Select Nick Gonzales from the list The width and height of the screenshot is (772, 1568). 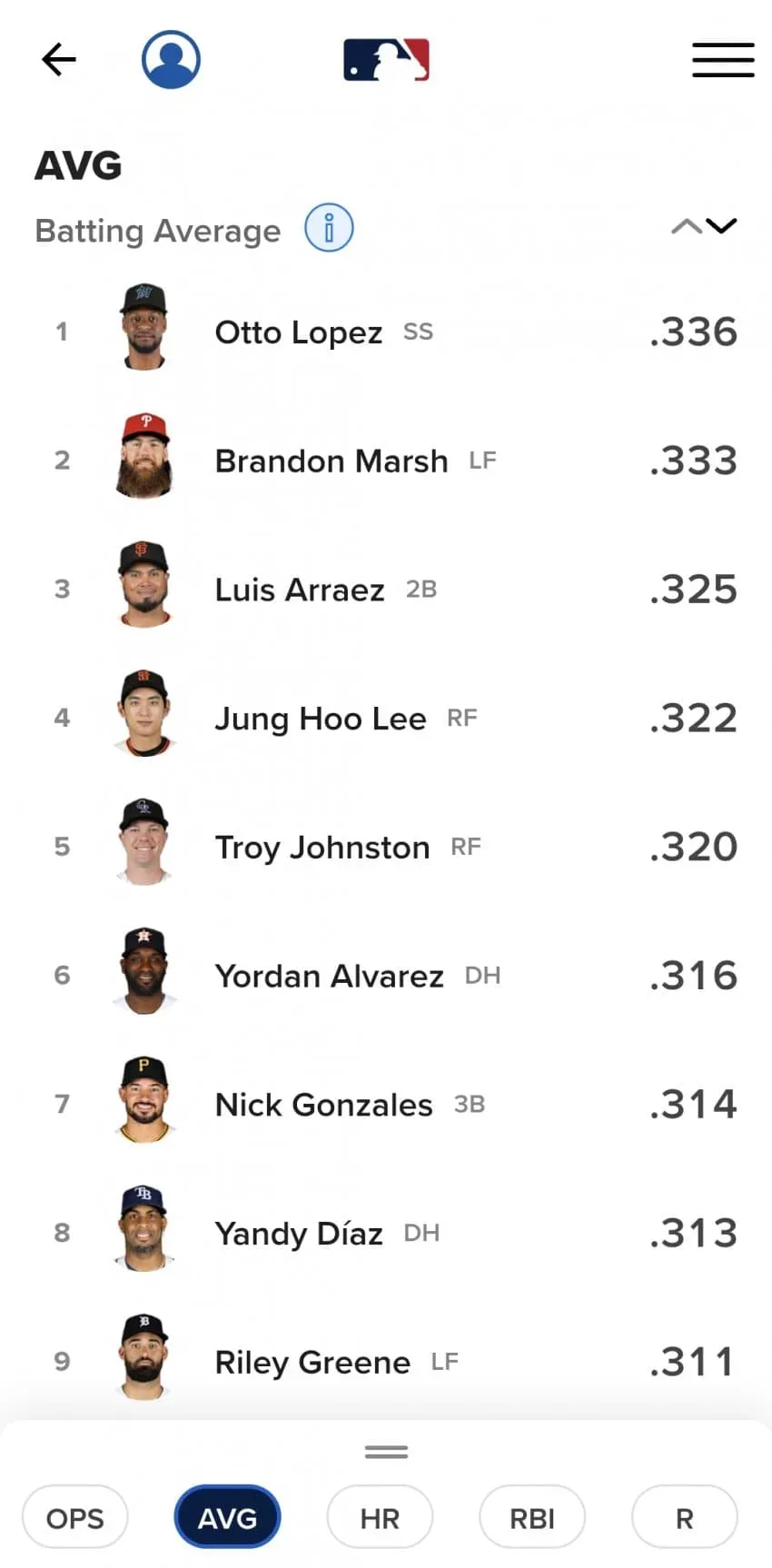(386, 1105)
